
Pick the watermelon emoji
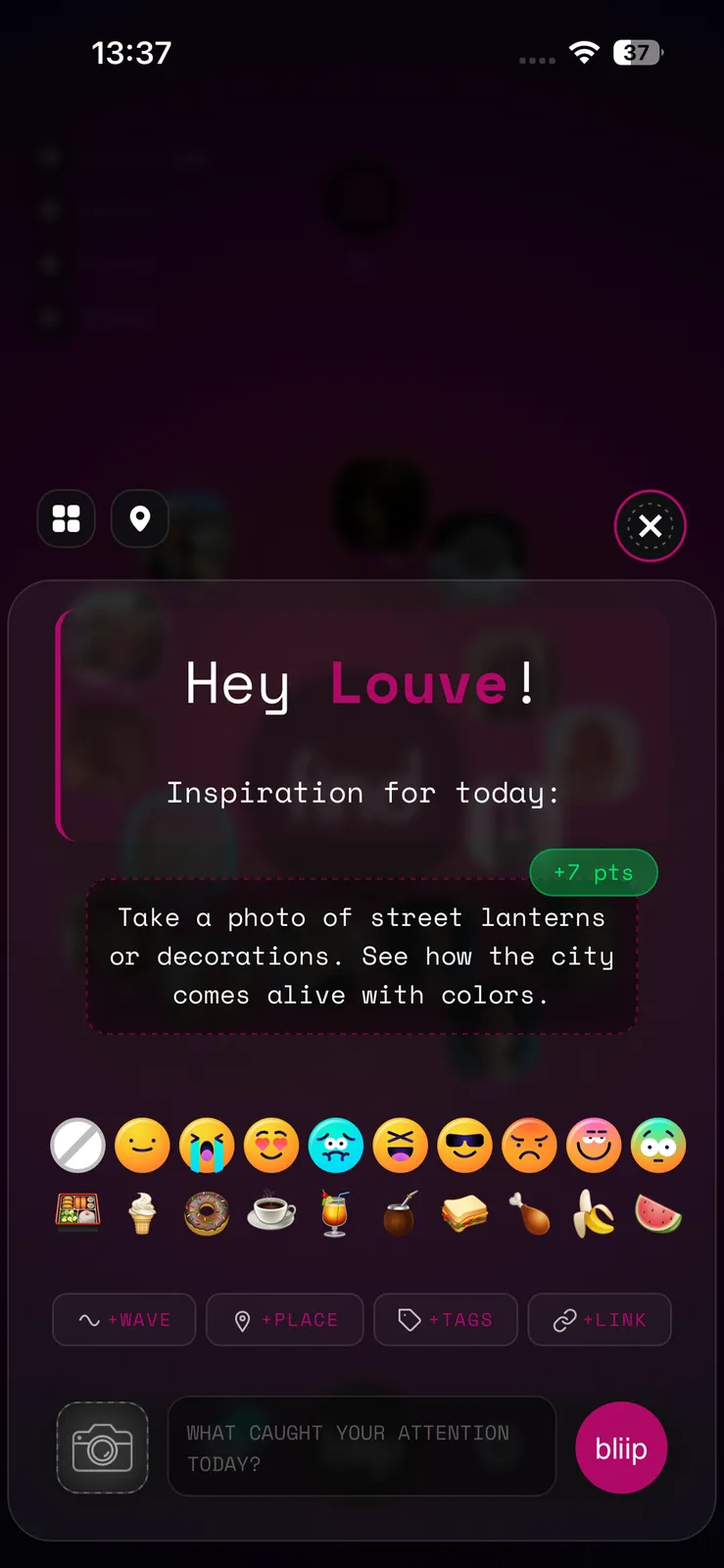pyautogui.click(x=658, y=1213)
